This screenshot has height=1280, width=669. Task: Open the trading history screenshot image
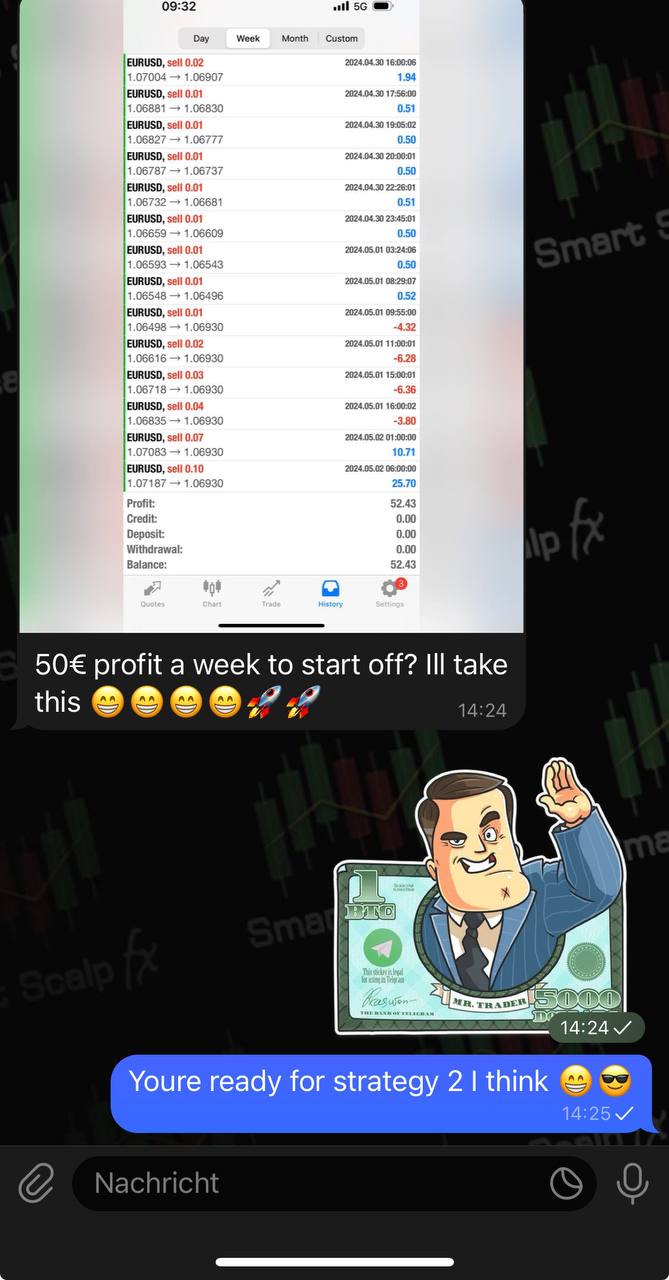271,315
